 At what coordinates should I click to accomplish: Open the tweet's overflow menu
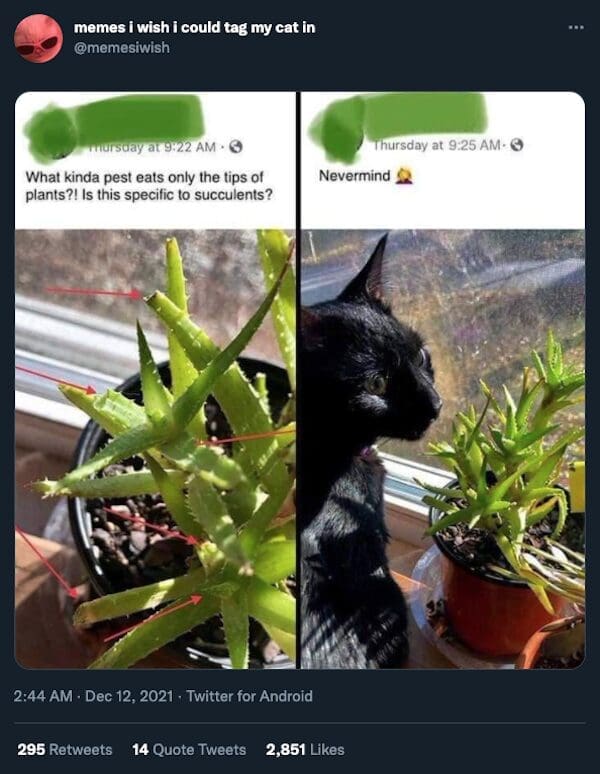[574, 27]
